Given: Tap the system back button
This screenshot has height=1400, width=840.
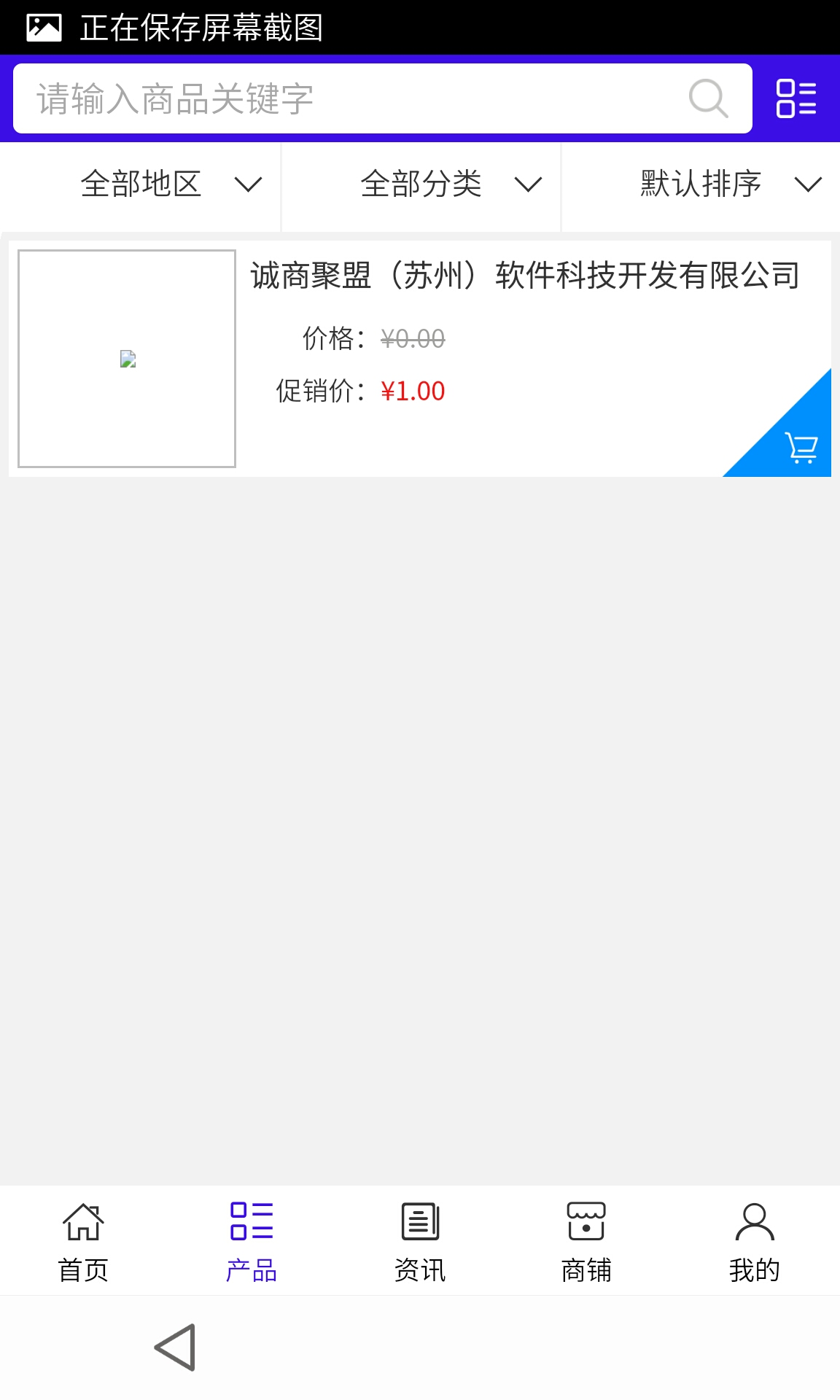Looking at the screenshot, I should 175,1347.
